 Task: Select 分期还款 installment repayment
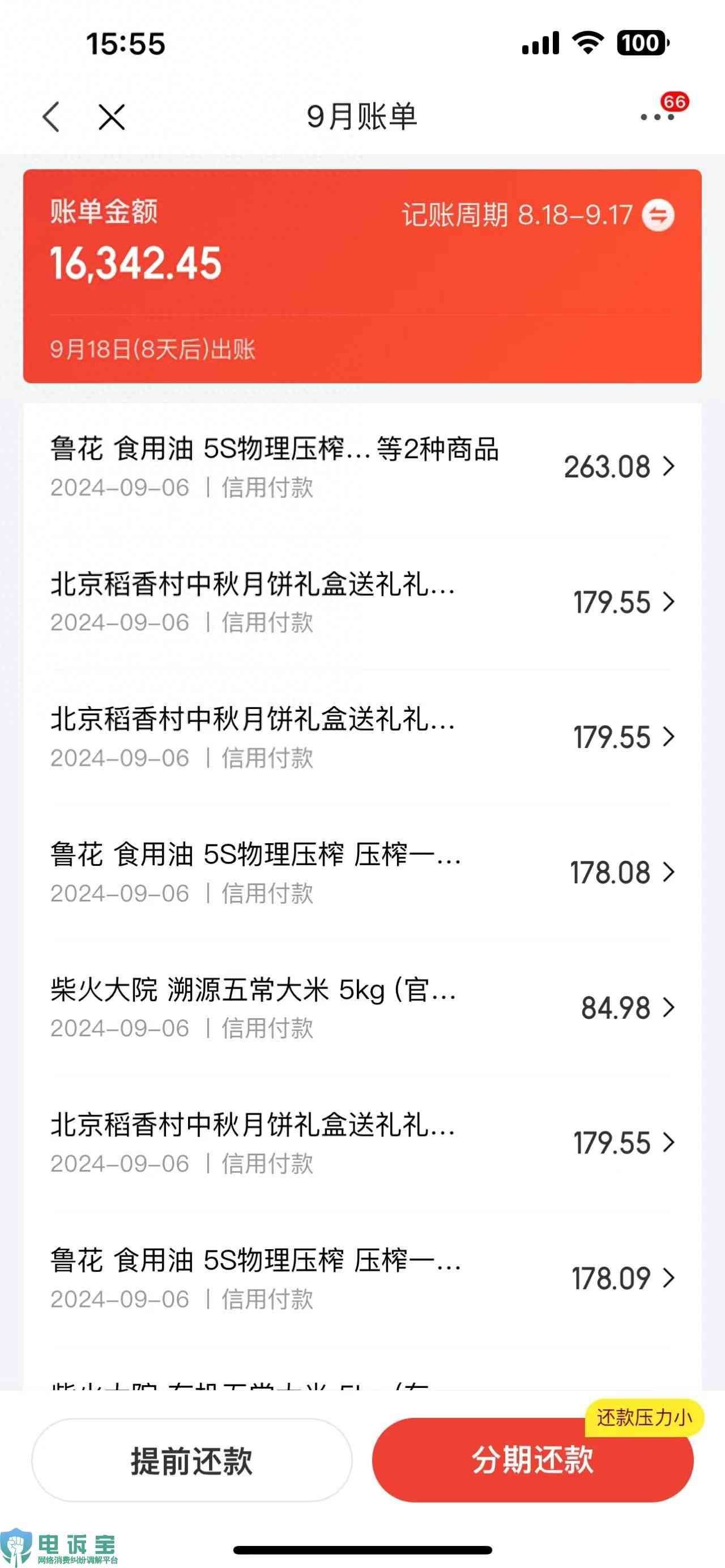[532, 1460]
